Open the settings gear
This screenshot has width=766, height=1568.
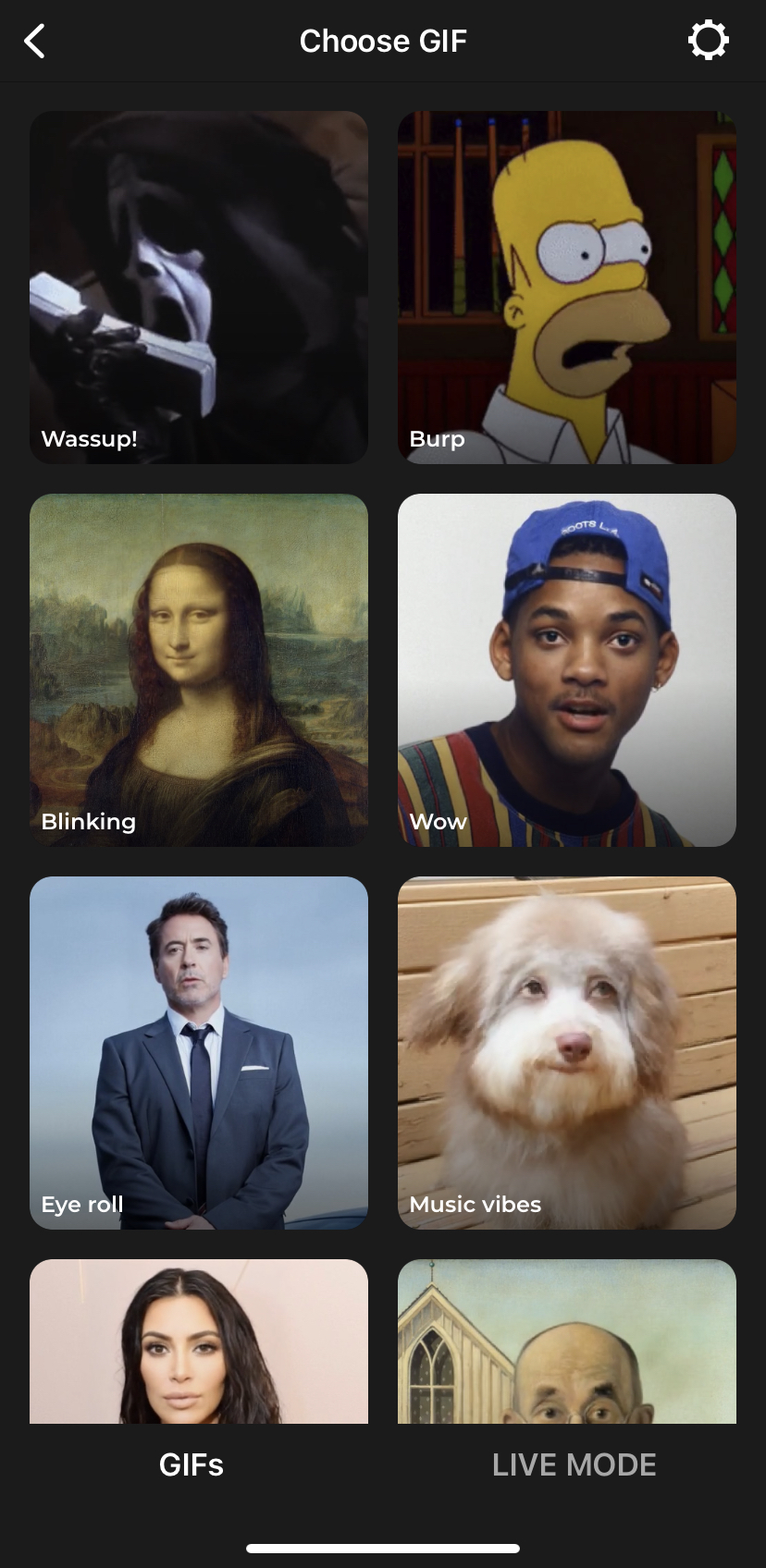click(x=708, y=42)
